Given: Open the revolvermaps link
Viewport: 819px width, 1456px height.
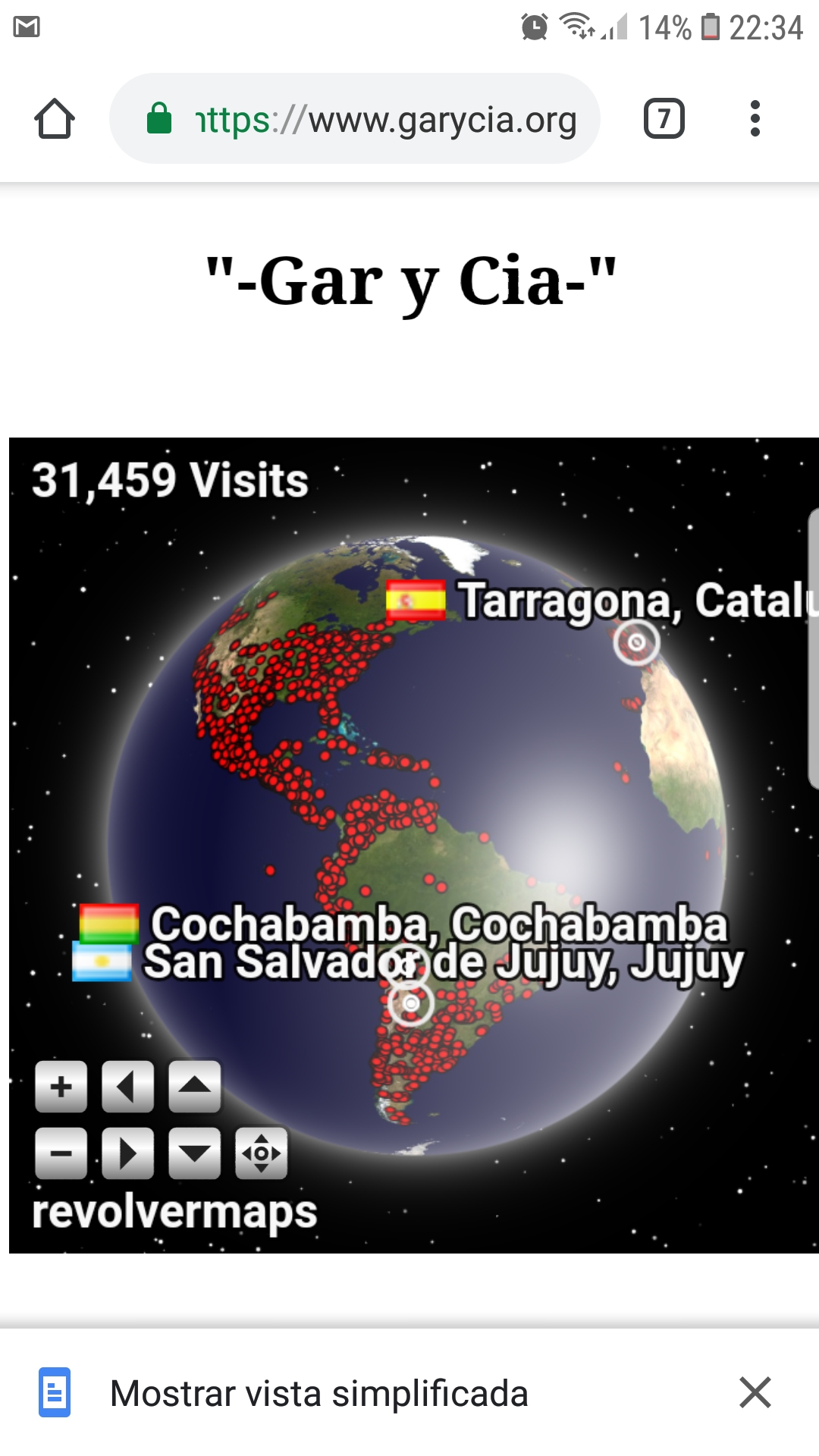Looking at the screenshot, I should (x=174, y=1212).
